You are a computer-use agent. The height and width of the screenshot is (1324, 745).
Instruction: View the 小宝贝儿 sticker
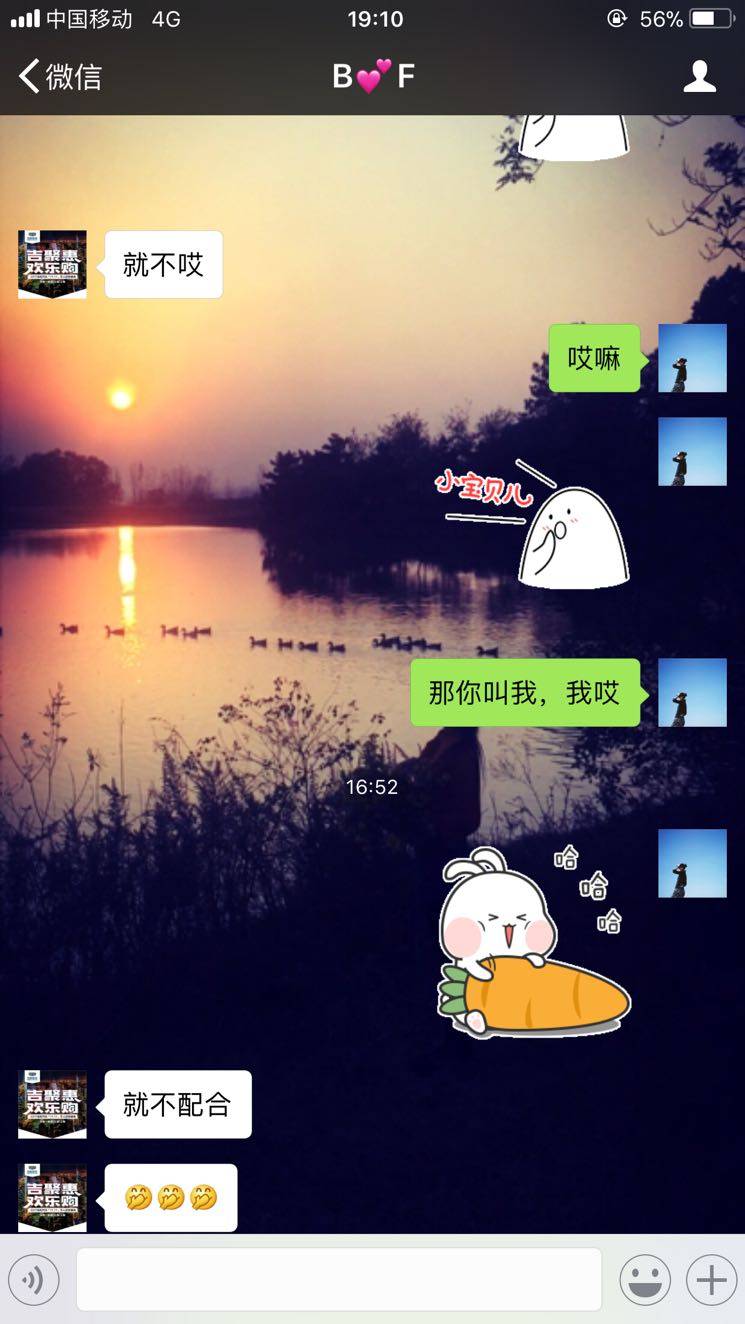coord(535,522)
